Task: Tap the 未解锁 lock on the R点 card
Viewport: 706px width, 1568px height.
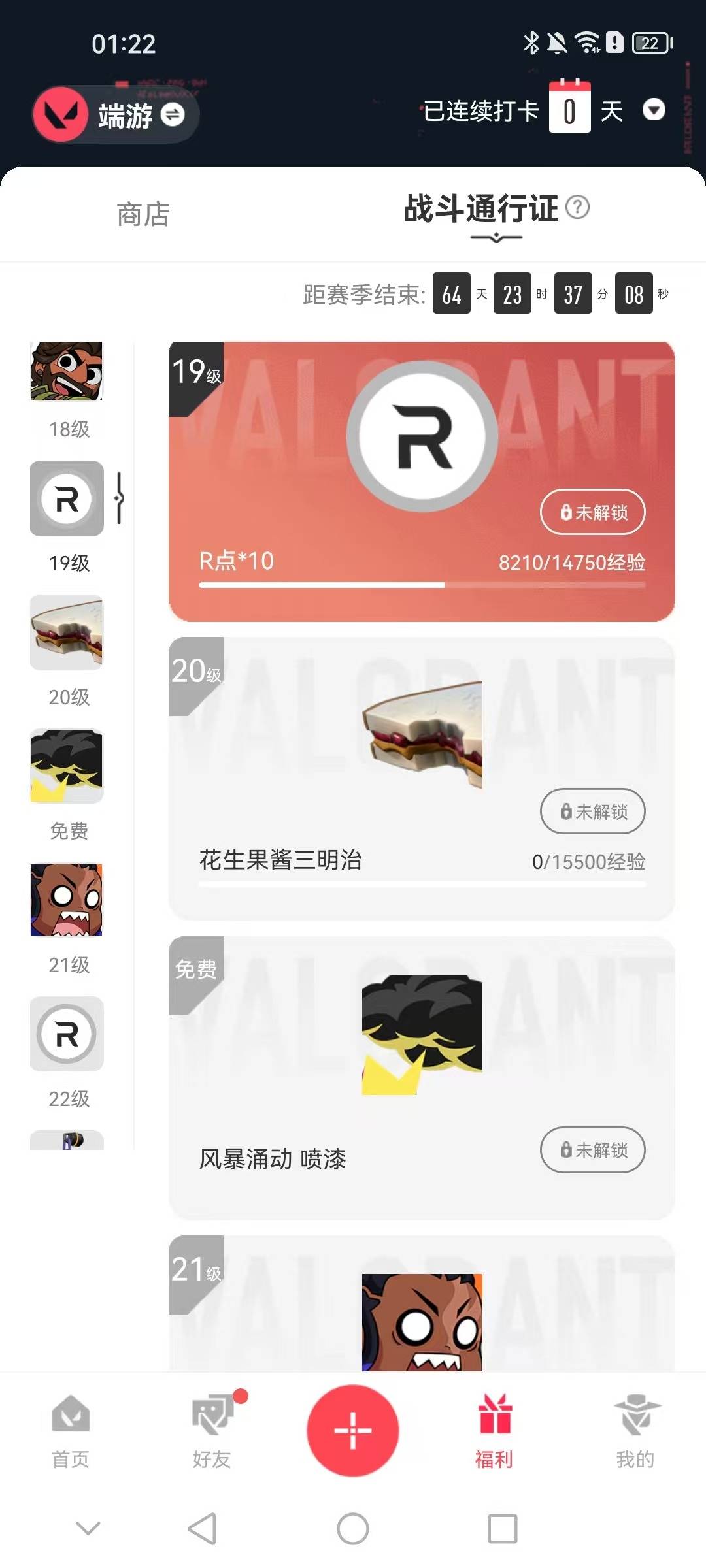Action: 592,512
